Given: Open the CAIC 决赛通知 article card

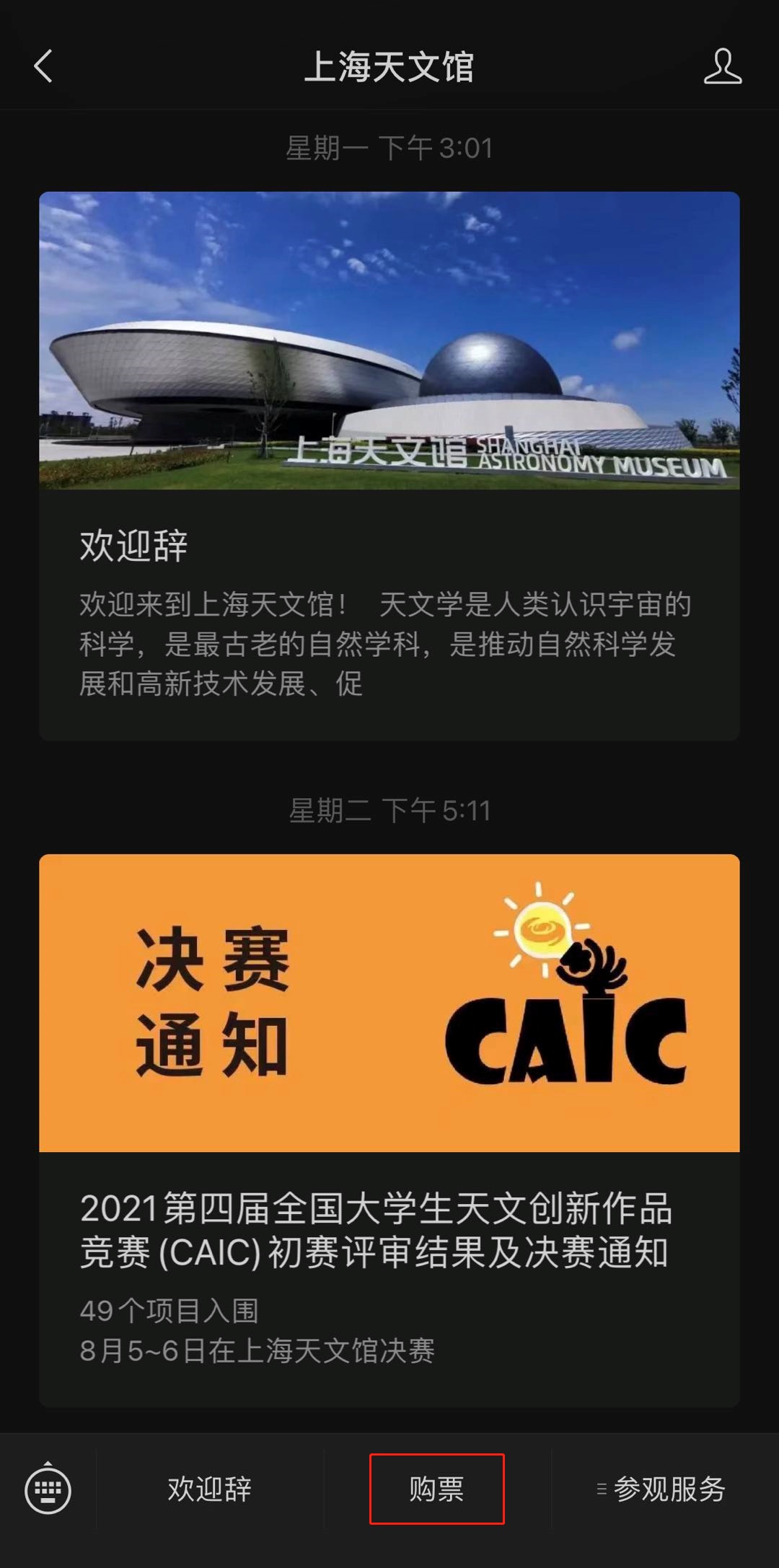Looking at the screenshot, I should 389,1129.
